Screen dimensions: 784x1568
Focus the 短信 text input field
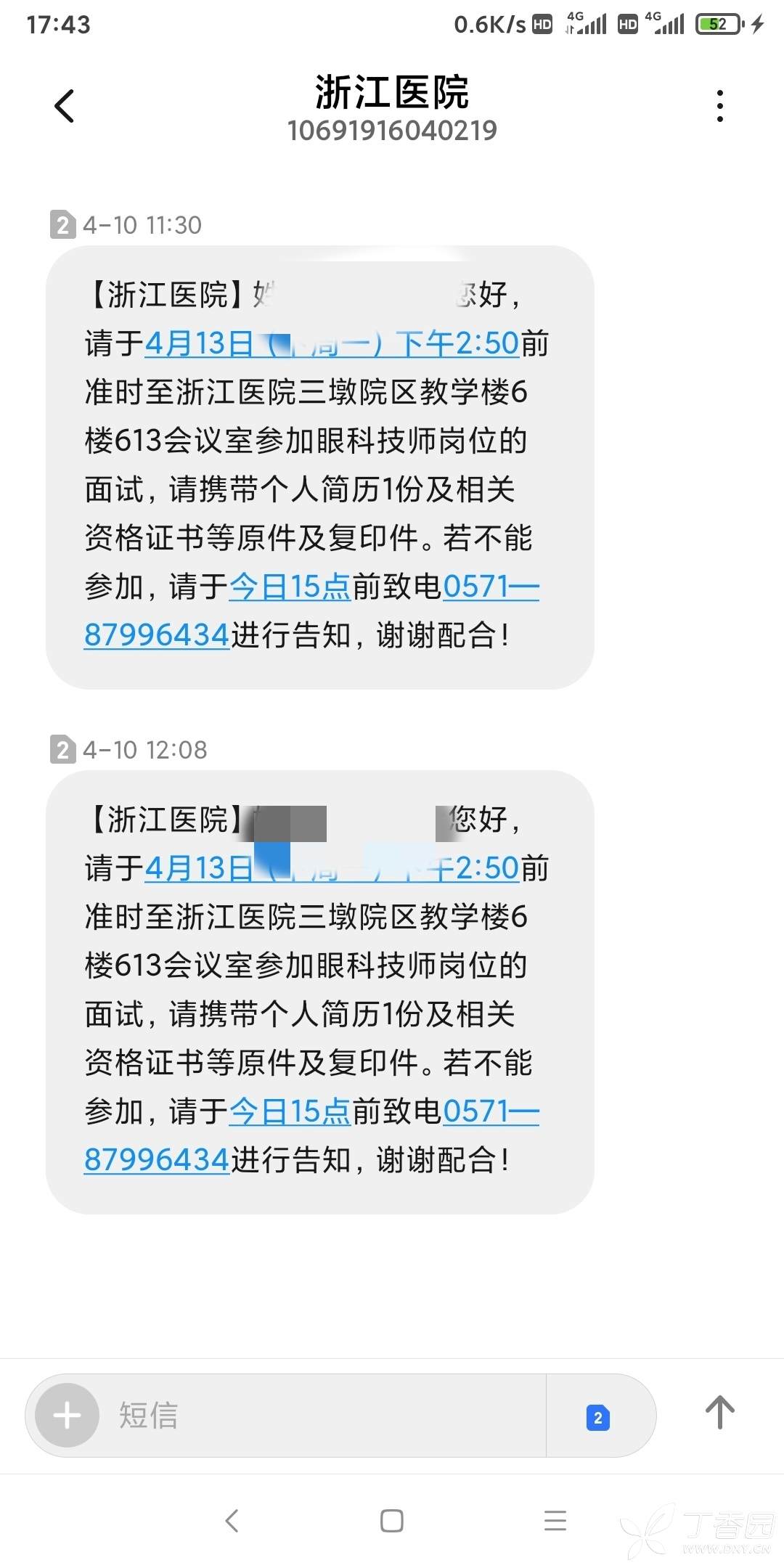point(327,1415)
